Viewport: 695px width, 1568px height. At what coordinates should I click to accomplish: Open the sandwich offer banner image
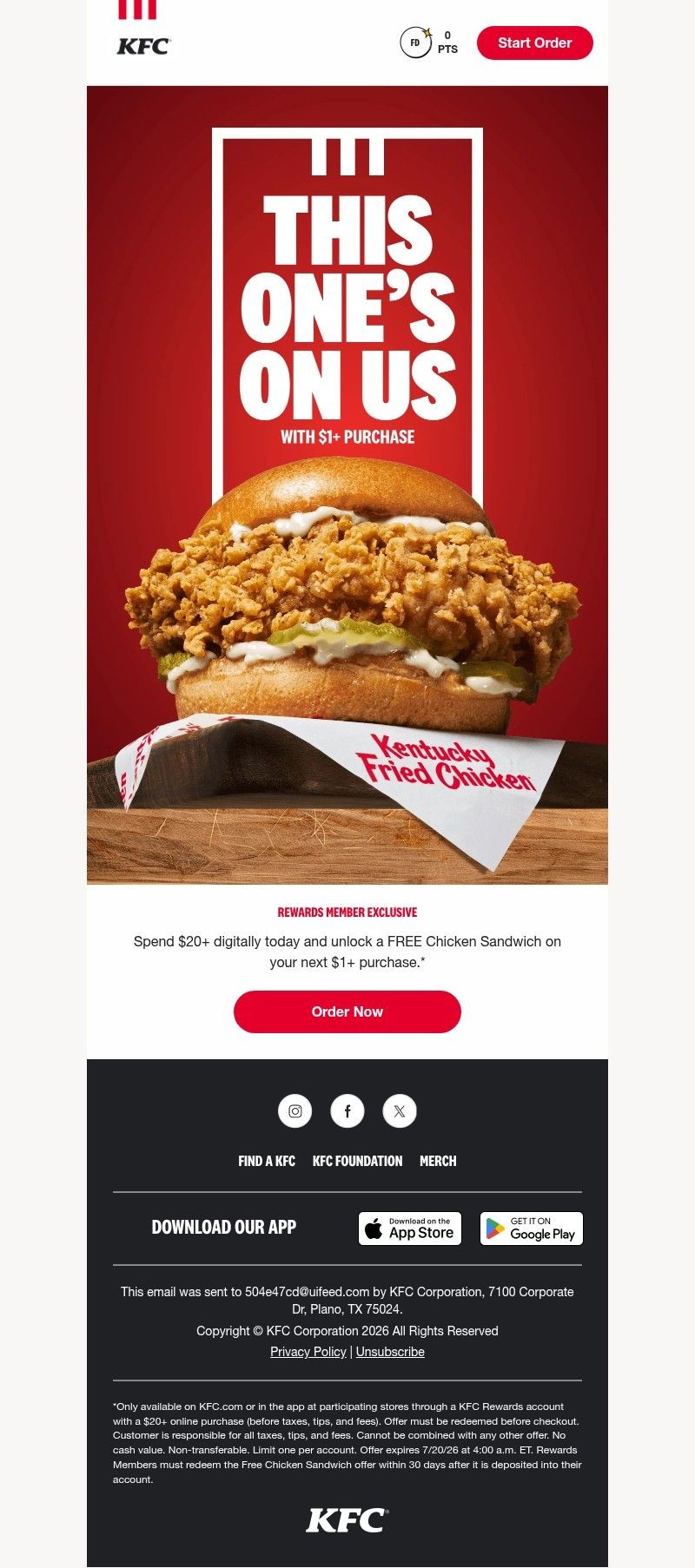coord(347,484)
